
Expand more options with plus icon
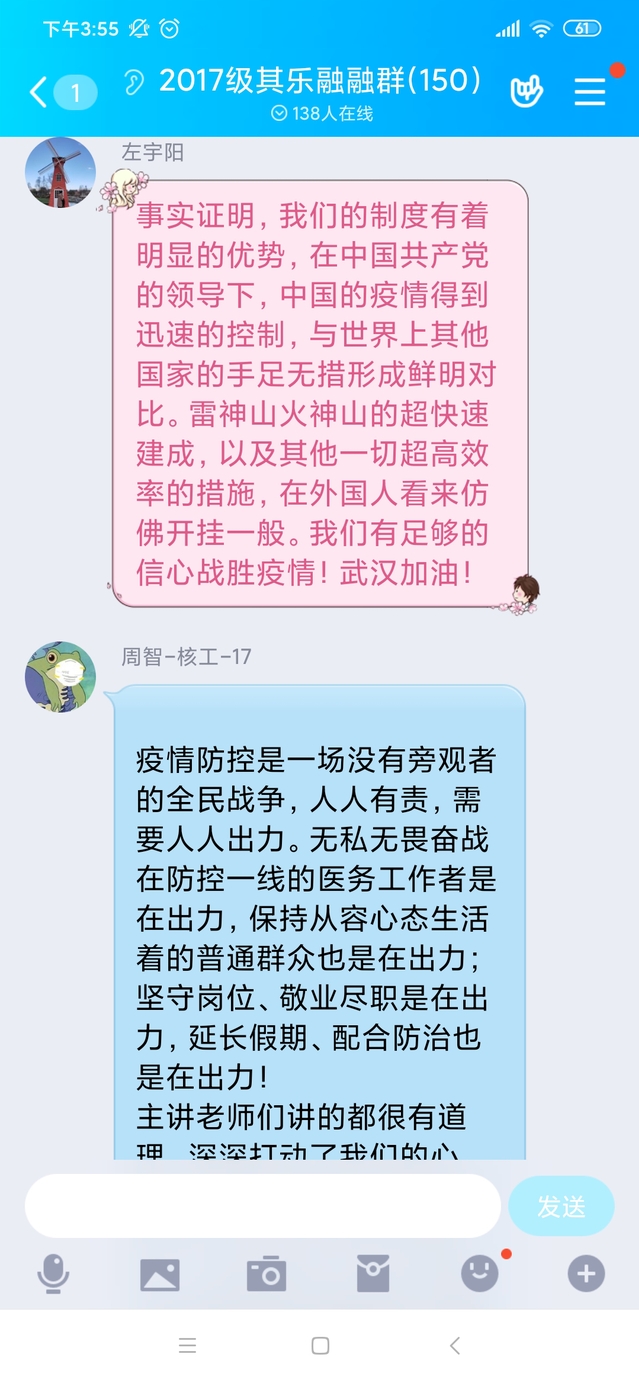click(x=586, y=1274)
